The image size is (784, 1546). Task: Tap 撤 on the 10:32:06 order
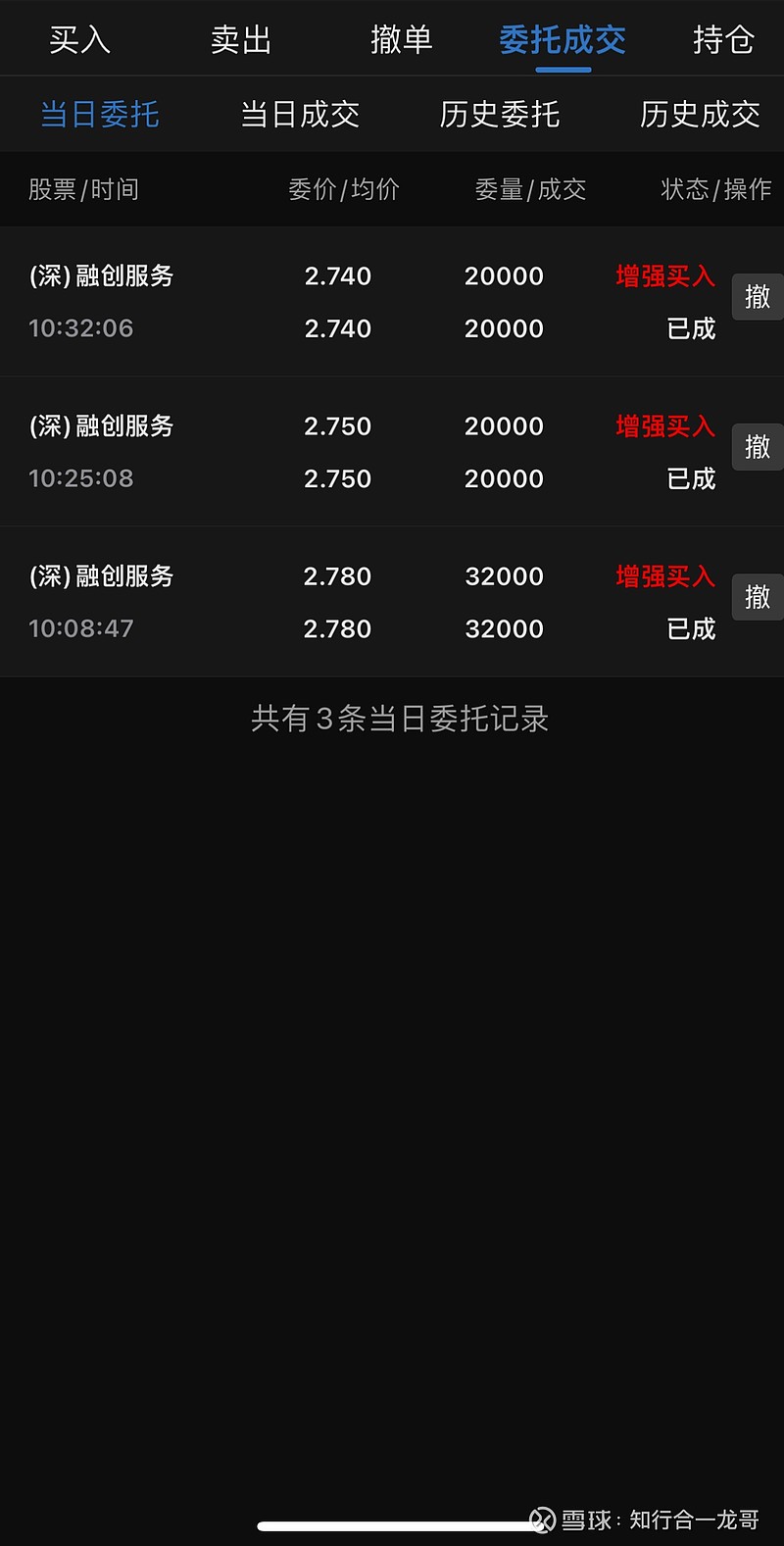click(x=758, y=297)
